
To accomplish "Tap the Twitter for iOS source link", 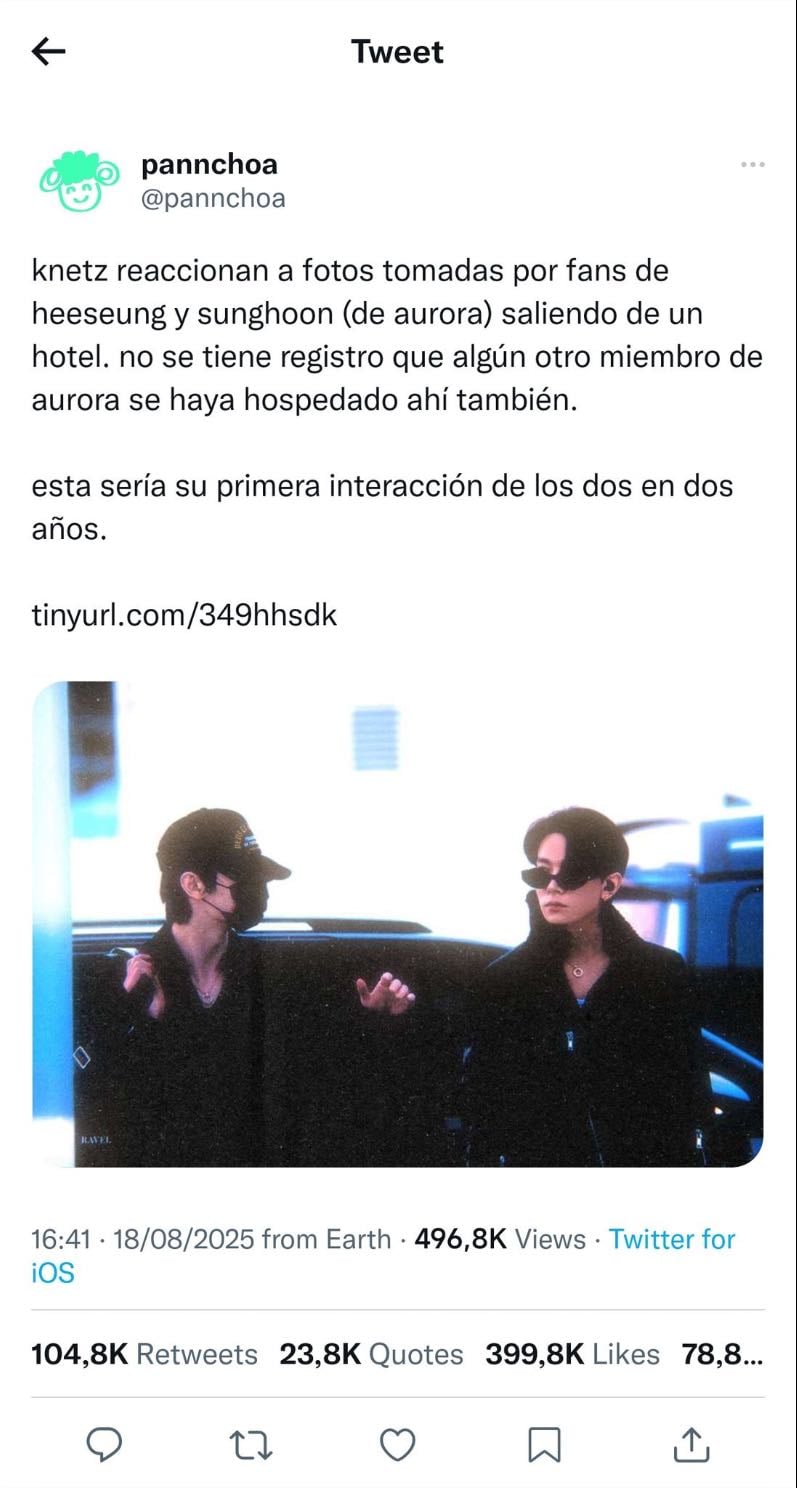I will (x=383, y=1256).
